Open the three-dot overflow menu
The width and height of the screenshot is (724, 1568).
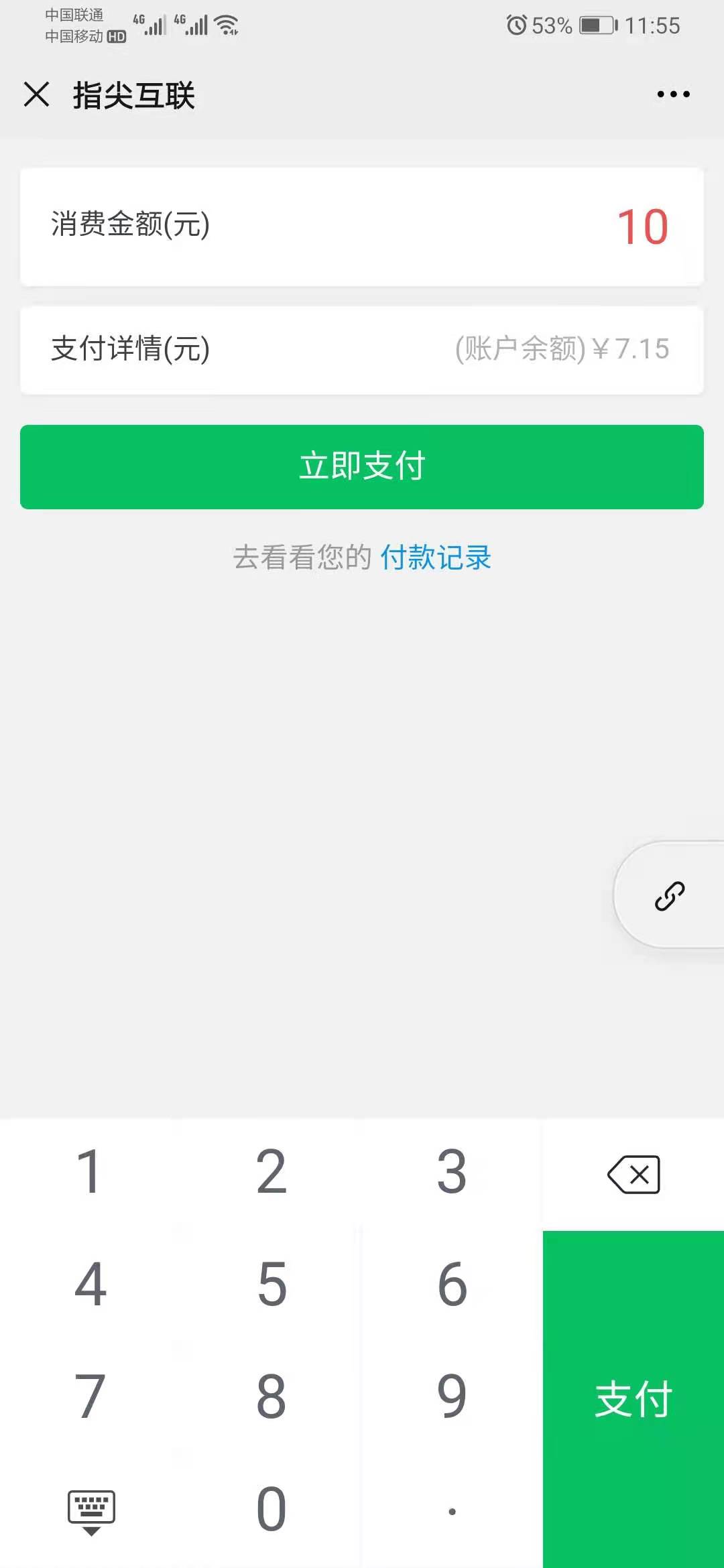(673, 94)
